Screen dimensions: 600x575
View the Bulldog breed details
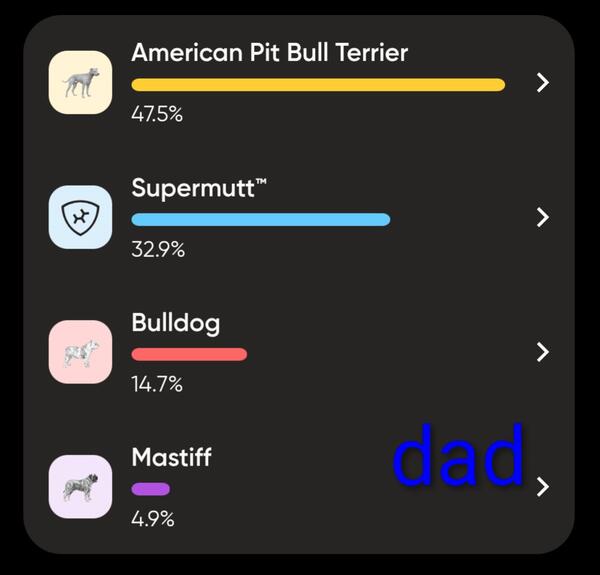542,352
